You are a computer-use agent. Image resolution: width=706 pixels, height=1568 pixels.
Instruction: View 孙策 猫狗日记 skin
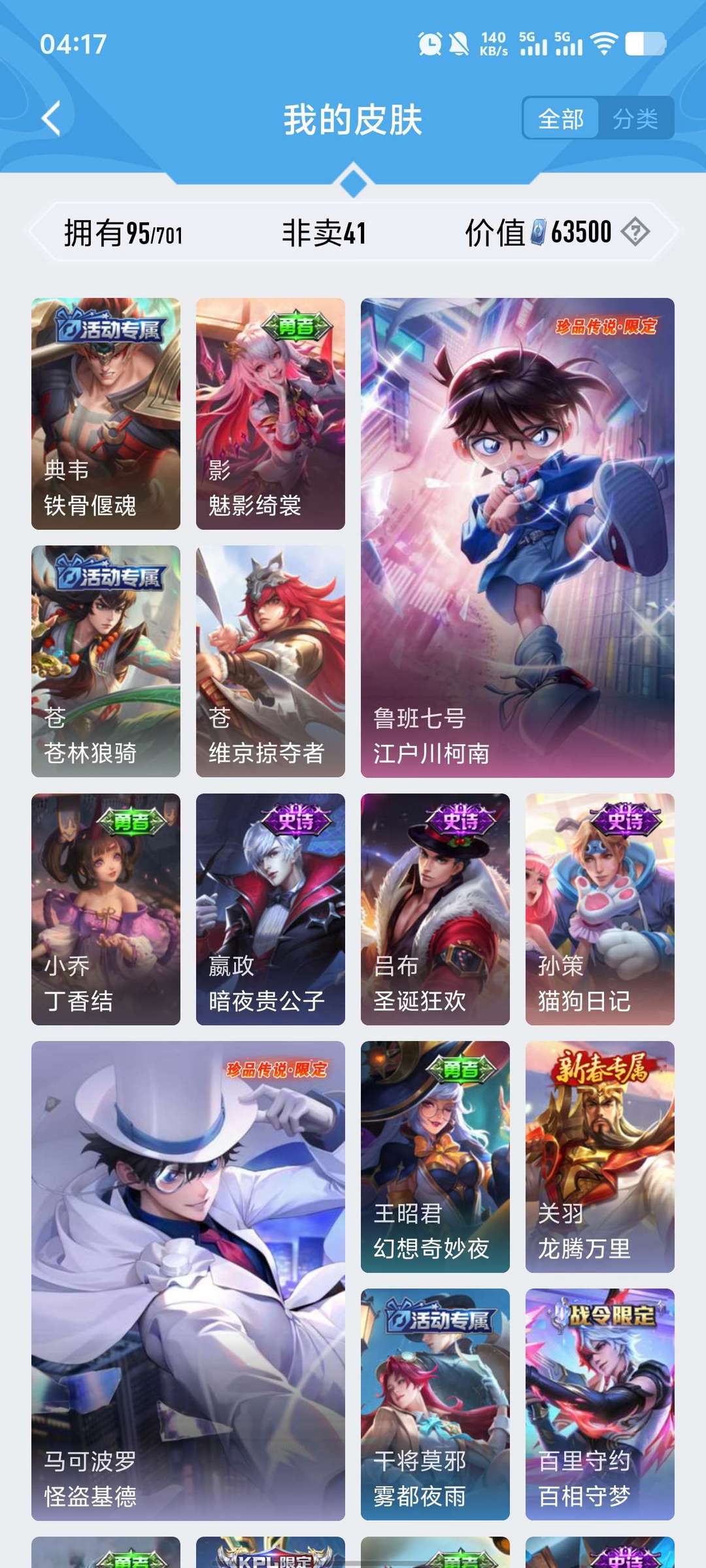pos(600,909)
